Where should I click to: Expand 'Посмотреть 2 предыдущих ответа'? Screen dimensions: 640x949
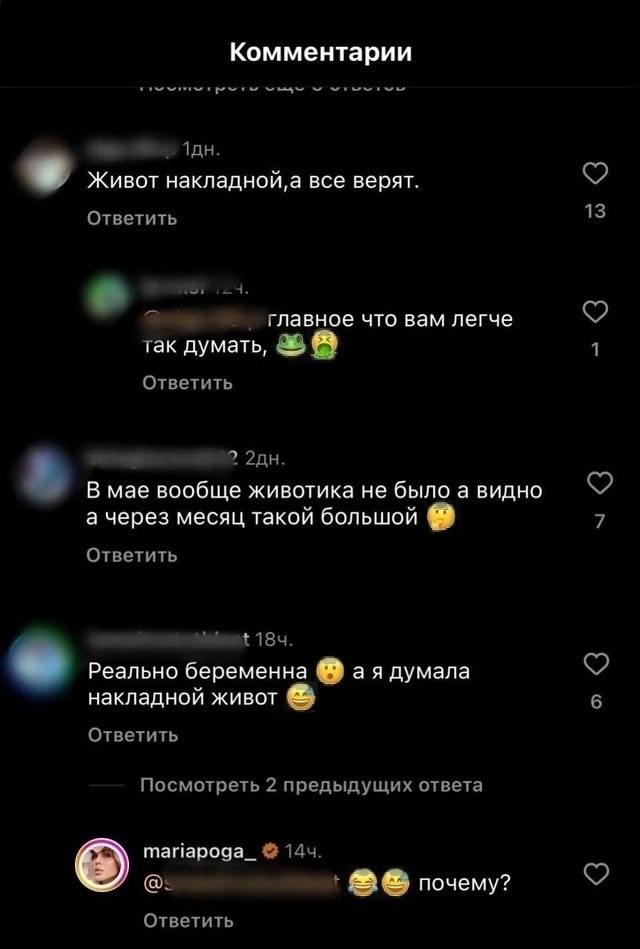click(x=310, y=785)
